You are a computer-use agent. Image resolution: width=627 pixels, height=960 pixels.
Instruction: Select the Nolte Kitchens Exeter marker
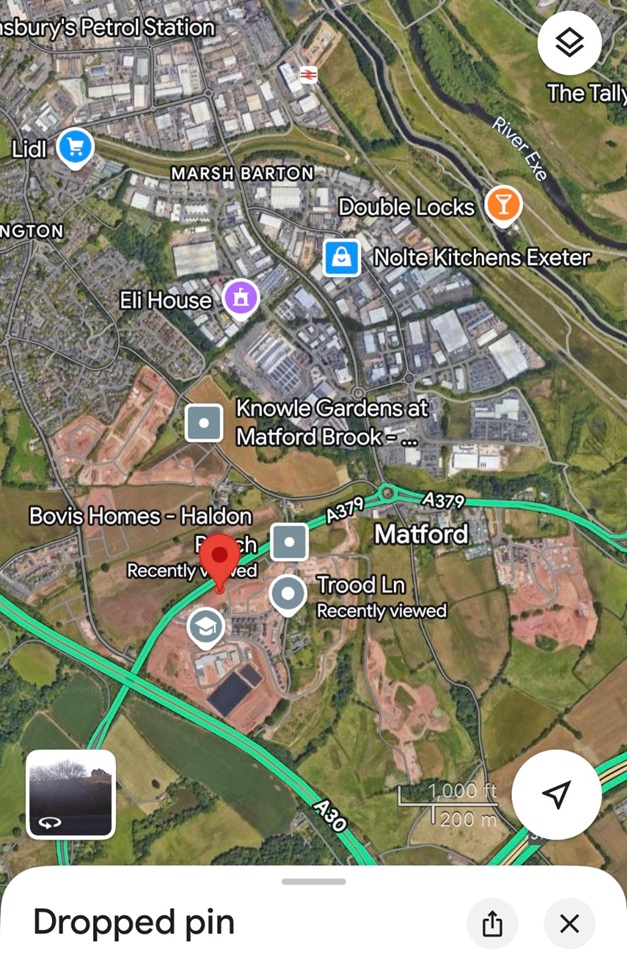tap(342, 257)
